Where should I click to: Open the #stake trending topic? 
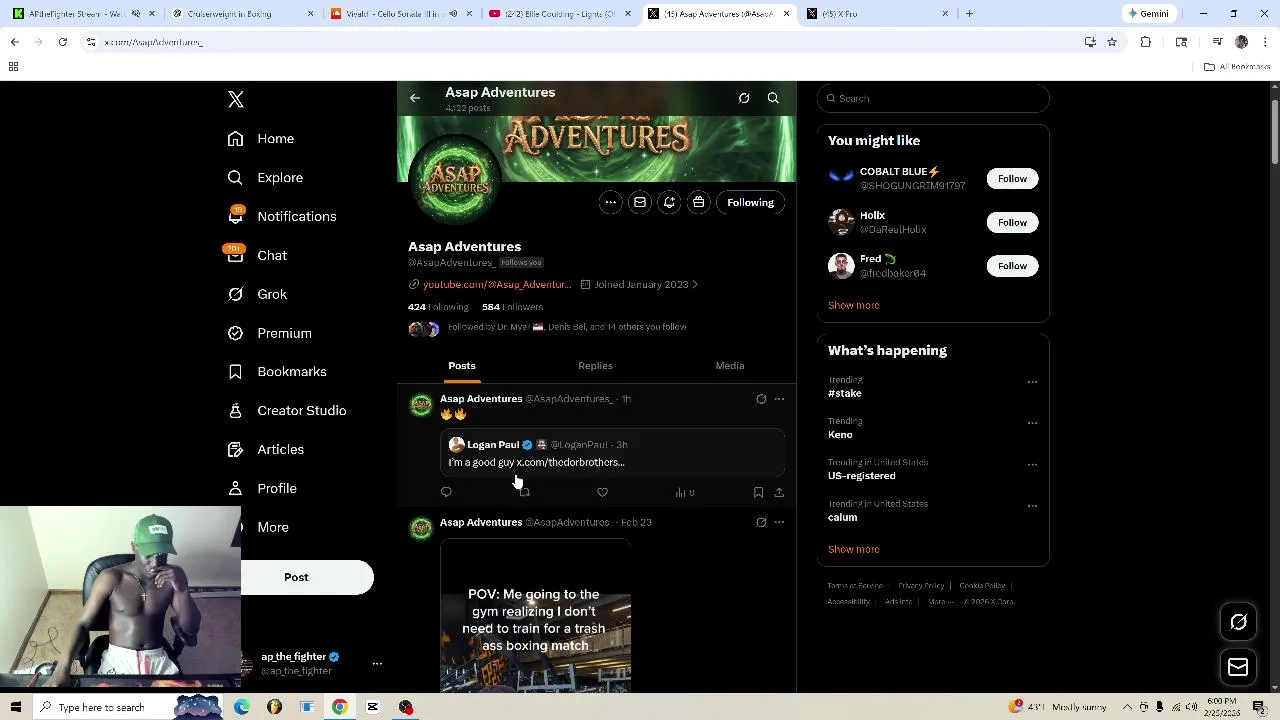click(845, 394)
